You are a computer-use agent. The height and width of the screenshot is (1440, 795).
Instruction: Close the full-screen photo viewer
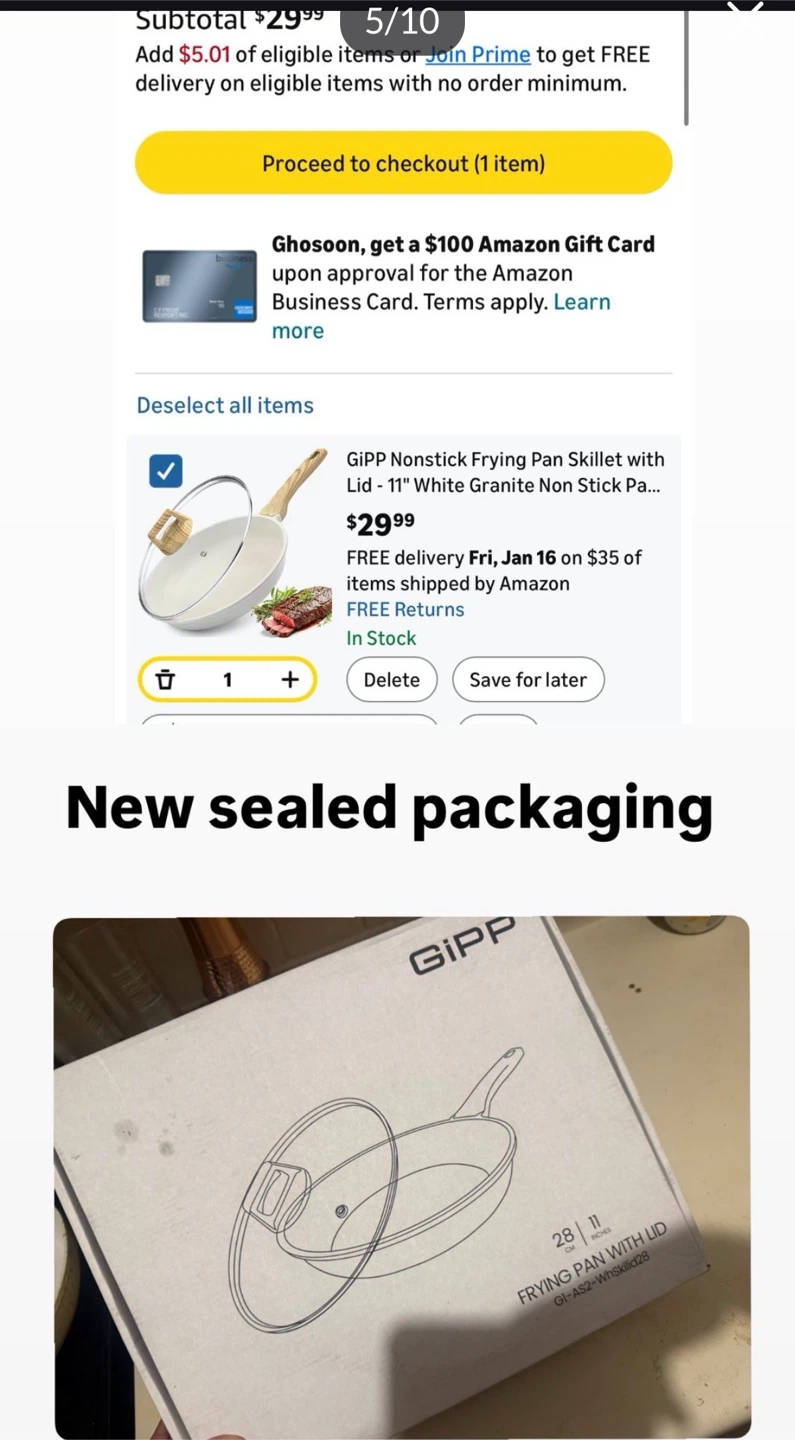(745, 17)
